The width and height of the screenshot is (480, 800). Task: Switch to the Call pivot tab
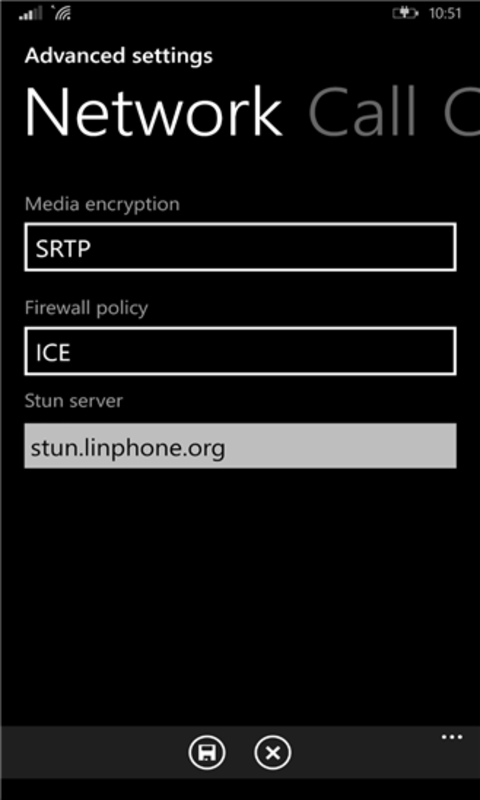tap(363, 113)
